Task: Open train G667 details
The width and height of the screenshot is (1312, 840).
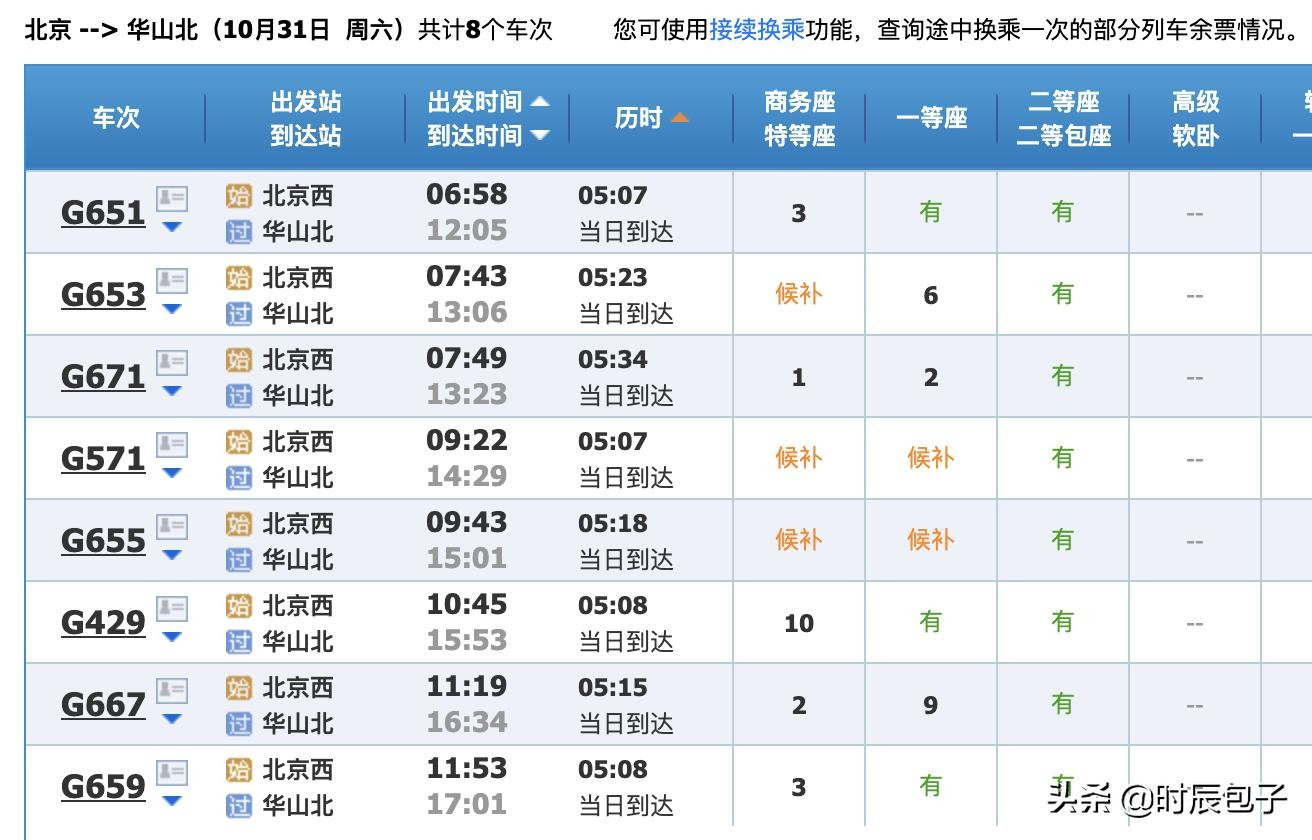Action: click(103, 705)
